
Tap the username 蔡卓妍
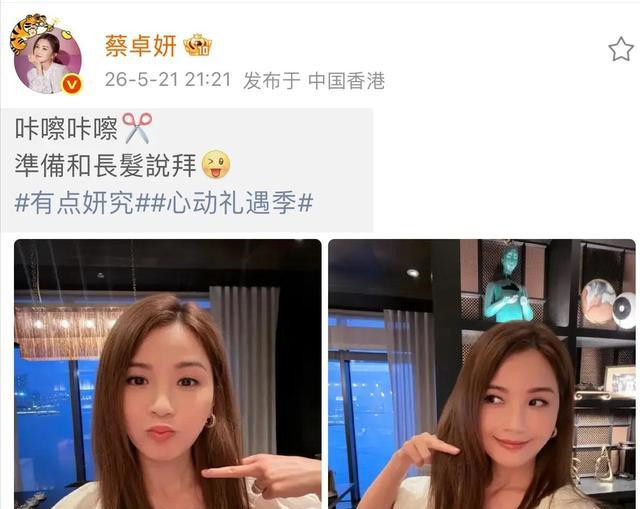tap(140, 46)
